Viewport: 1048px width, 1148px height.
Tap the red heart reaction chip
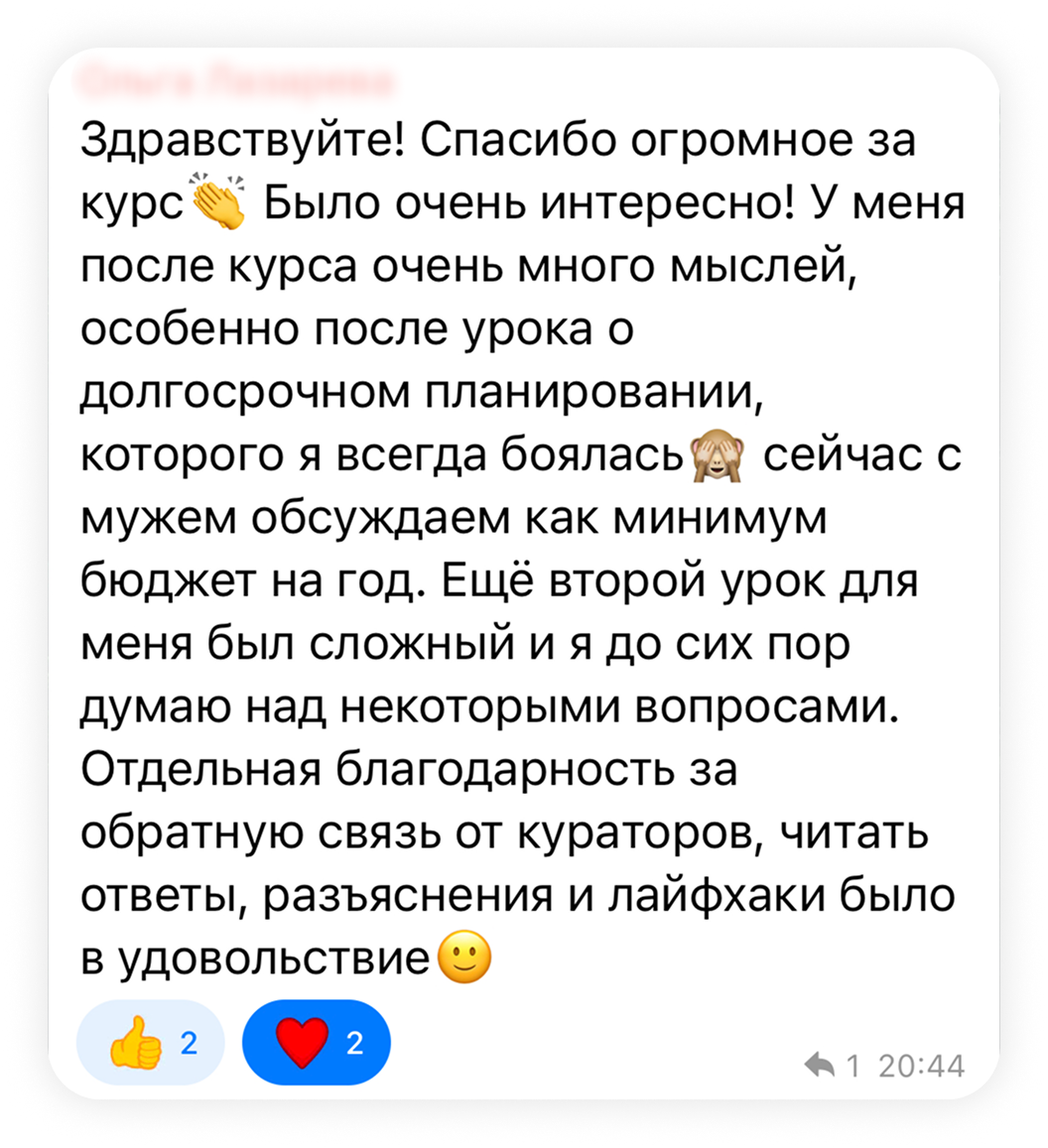[x=317, y=1044]
